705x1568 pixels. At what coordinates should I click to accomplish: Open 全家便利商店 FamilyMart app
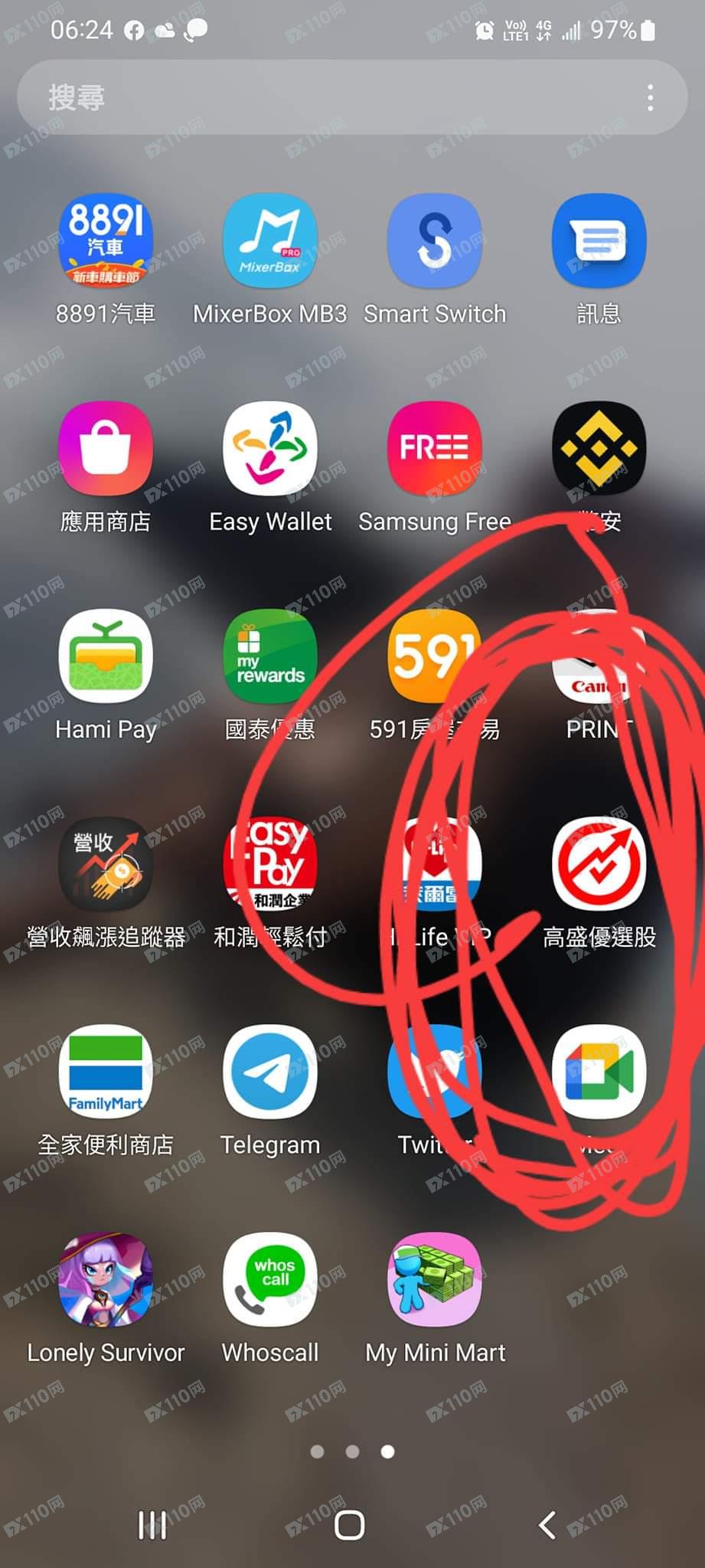point(106,1072)
